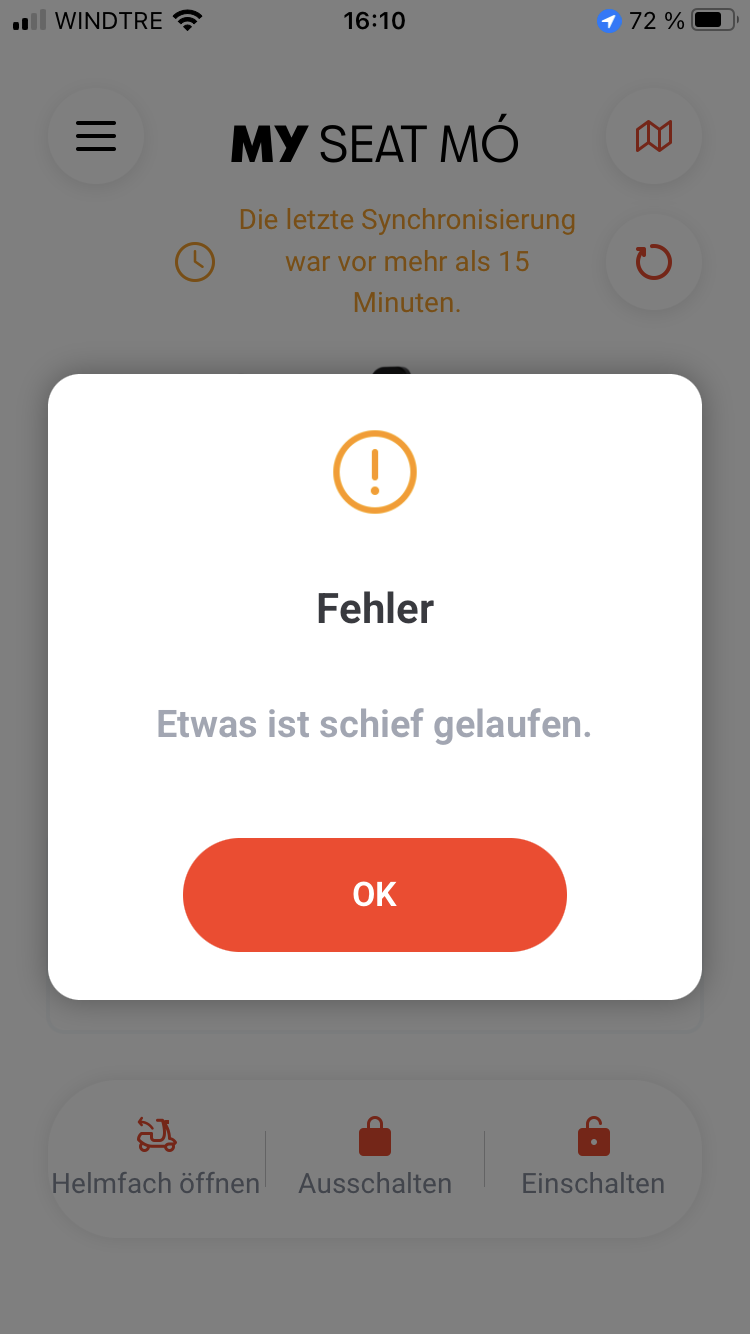The width and height of the screenshot is (750, 1334).
Task: Tap Helmfach öffnen
Action: click(156, 1158)
